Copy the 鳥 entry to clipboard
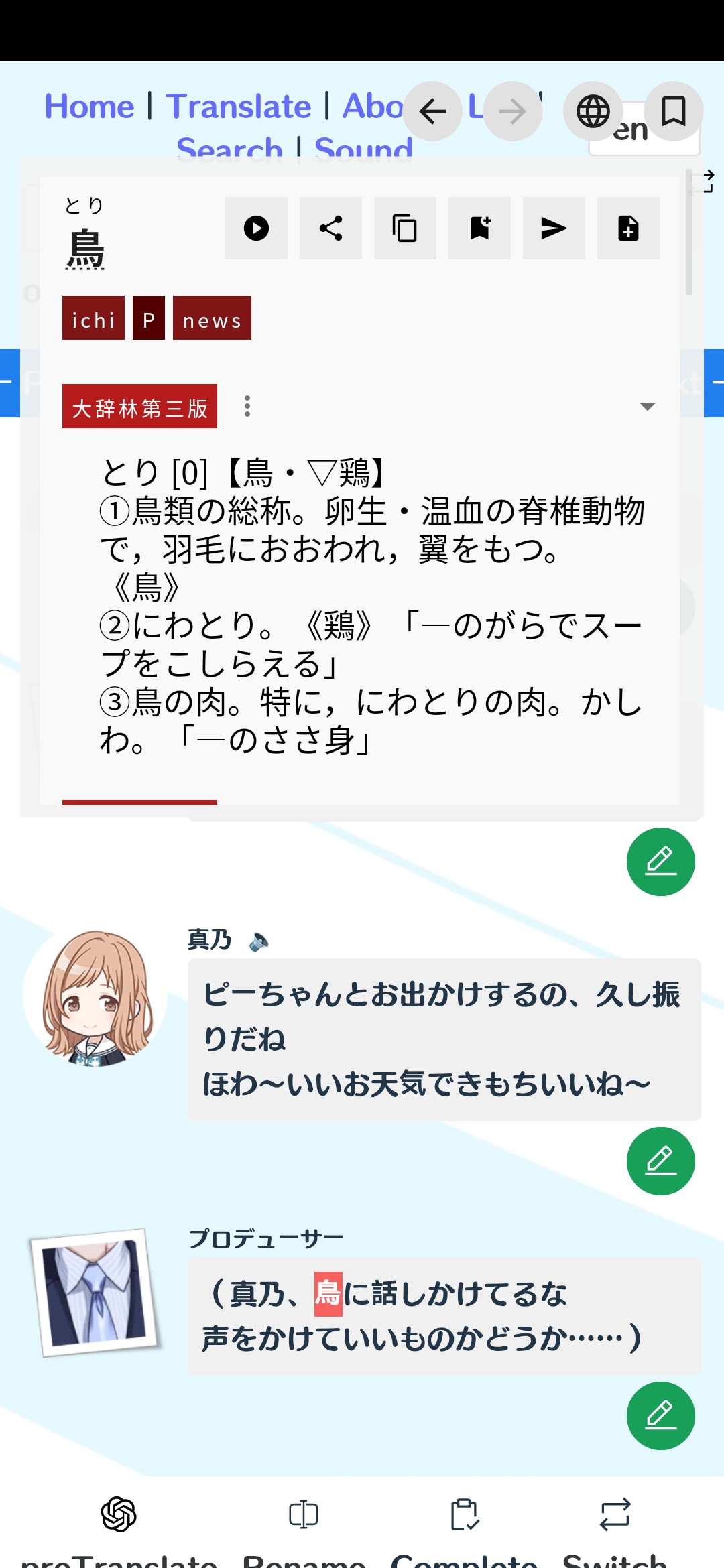The height and width of the screenshot is (1568, 724). [x=405, y=228]
